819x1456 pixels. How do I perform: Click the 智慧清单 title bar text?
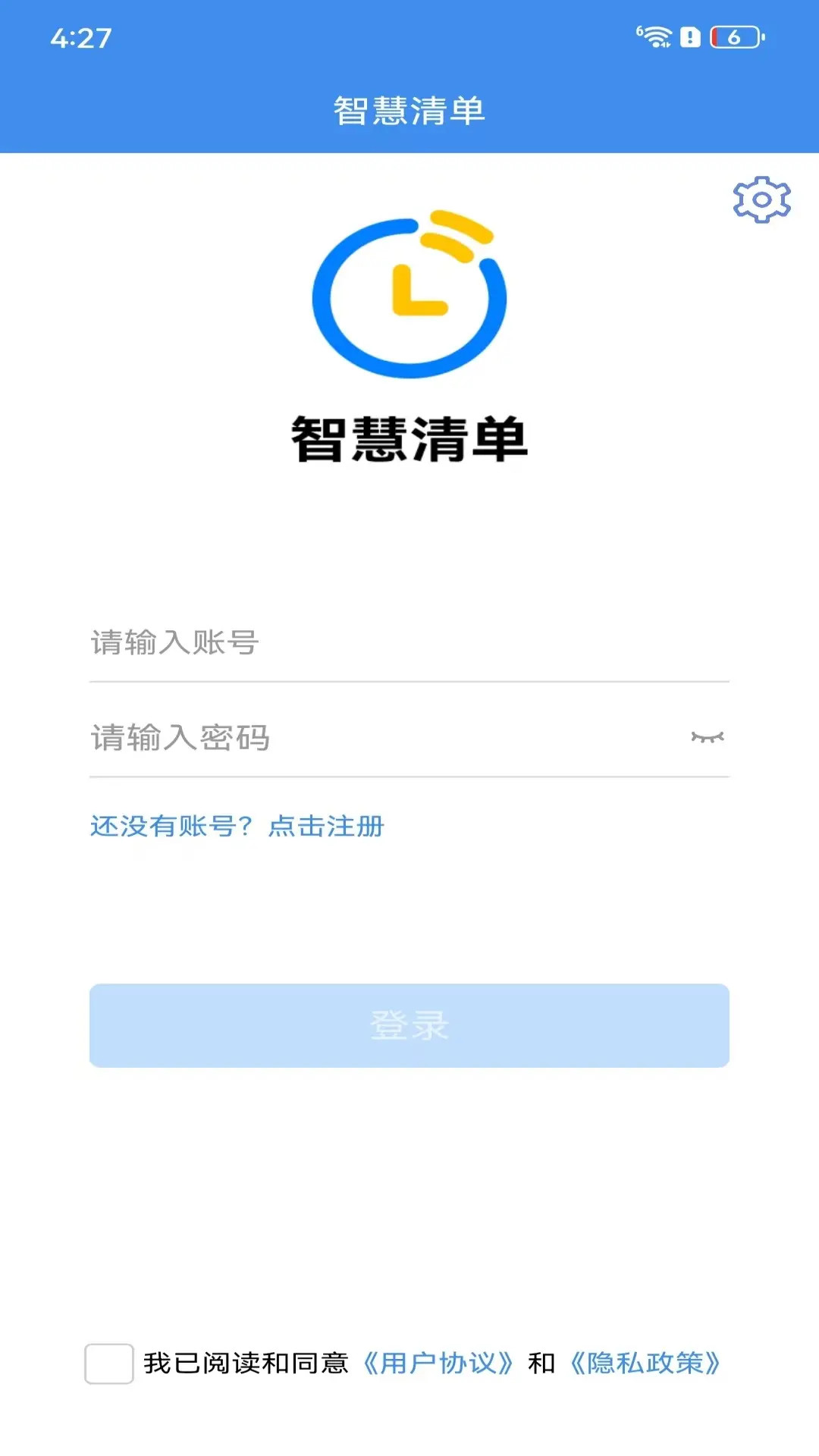(x=409, y=108)
